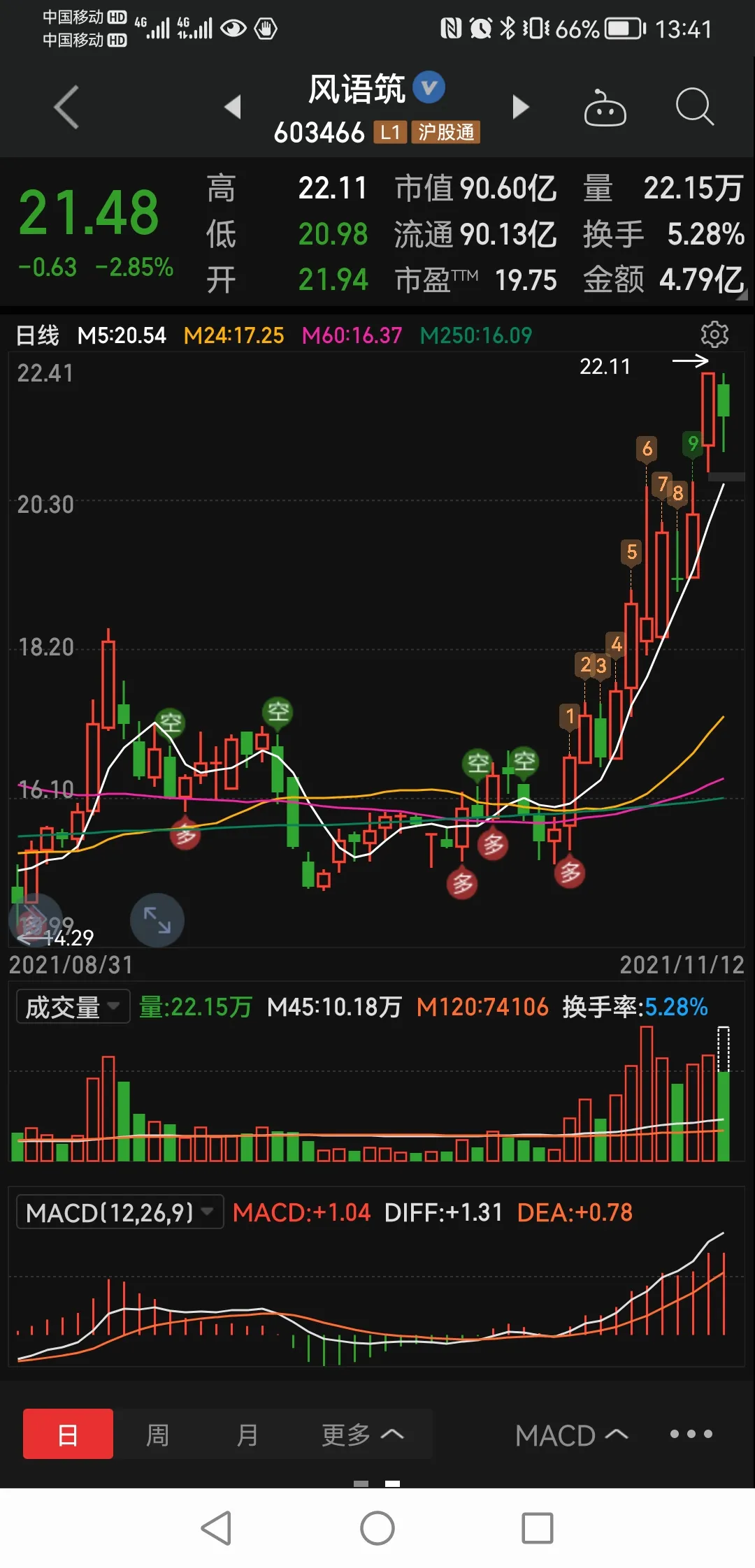Switch to the previous stock

pyautogui.click(x=233, y=107)
